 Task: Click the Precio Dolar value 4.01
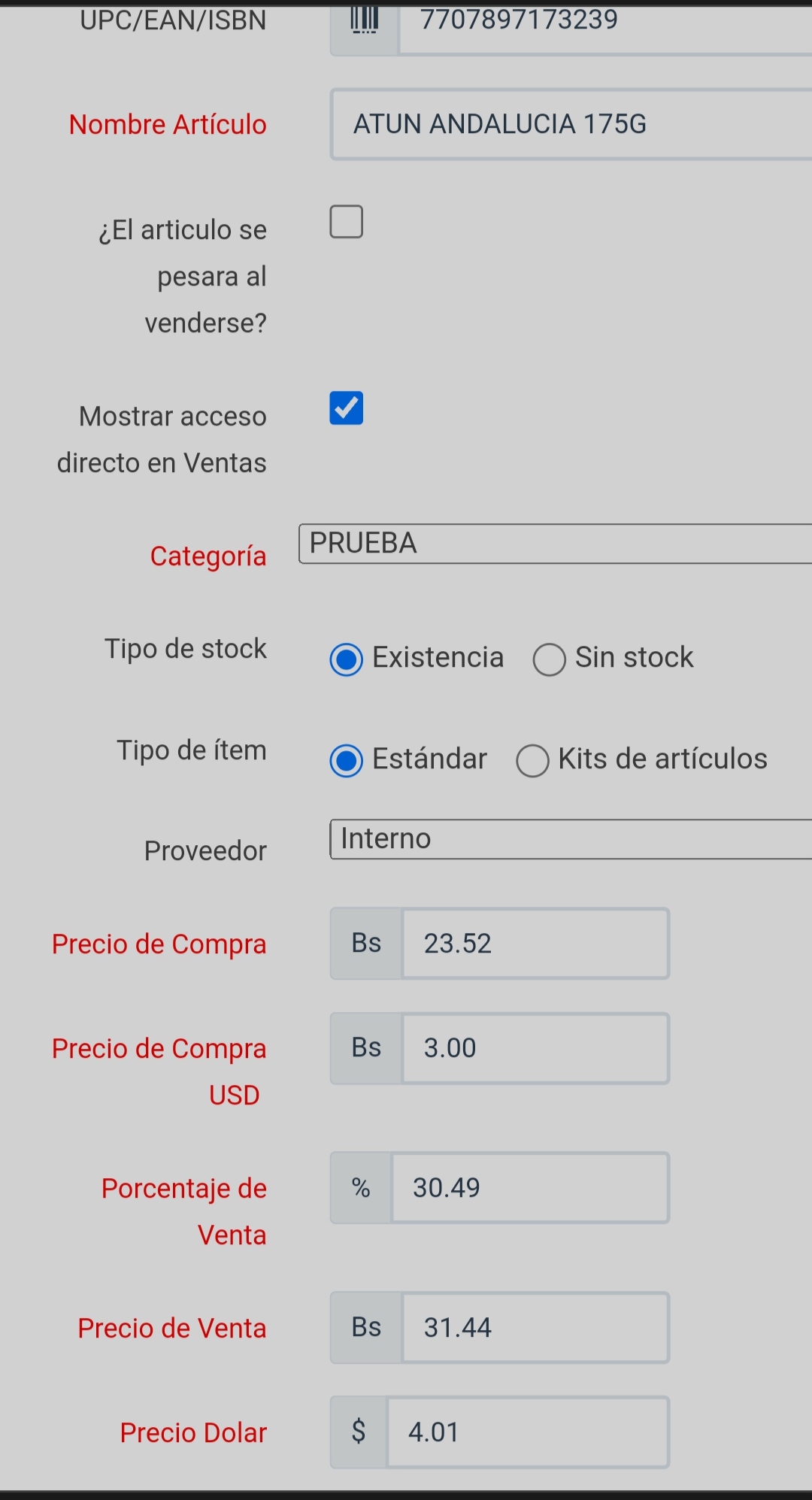(x=530, y=1432)
